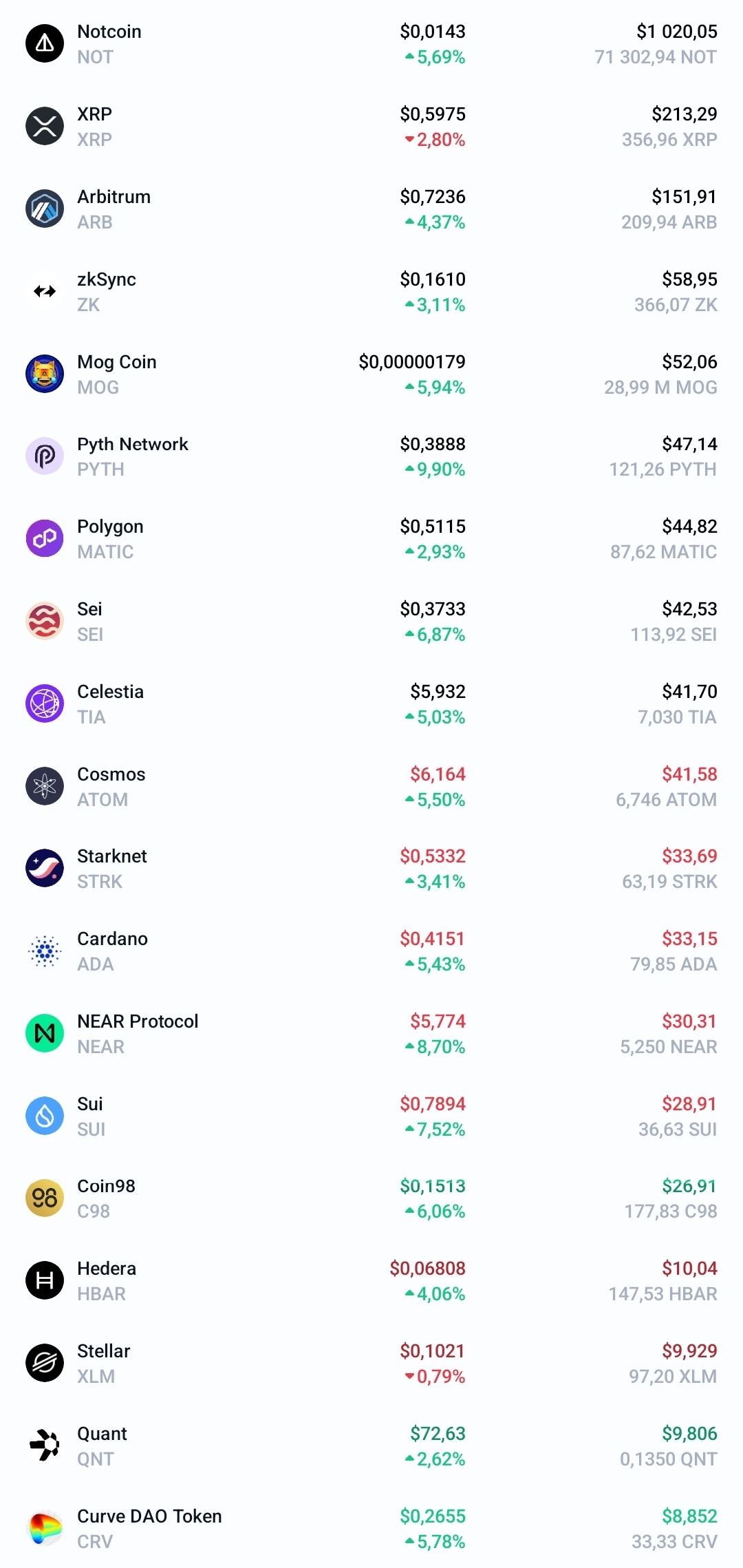Open Celestia TIA details
The width and height of the screenshot is (743, 1568).
point(371,704)
